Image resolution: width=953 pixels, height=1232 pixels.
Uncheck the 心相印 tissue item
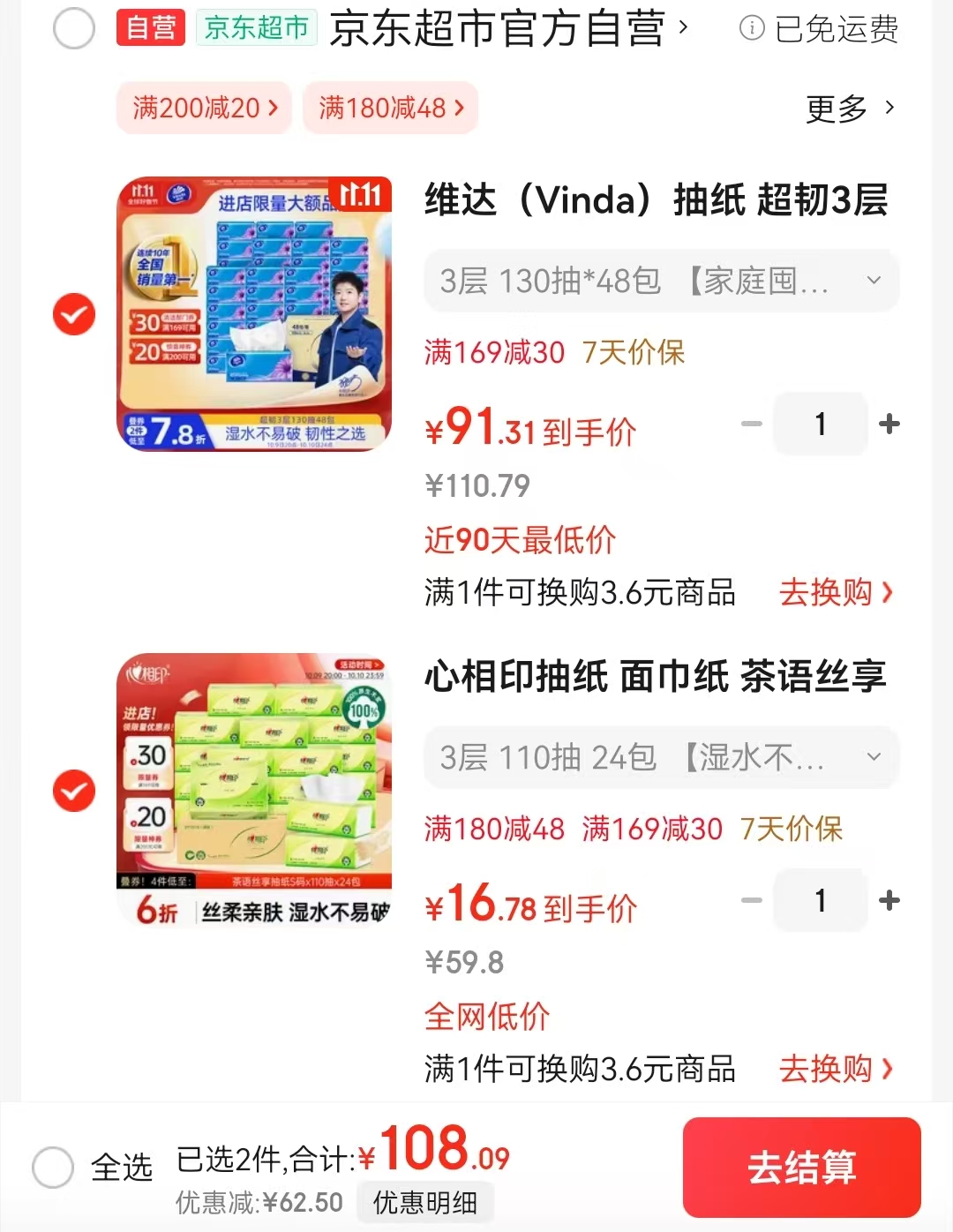[74, 791]
